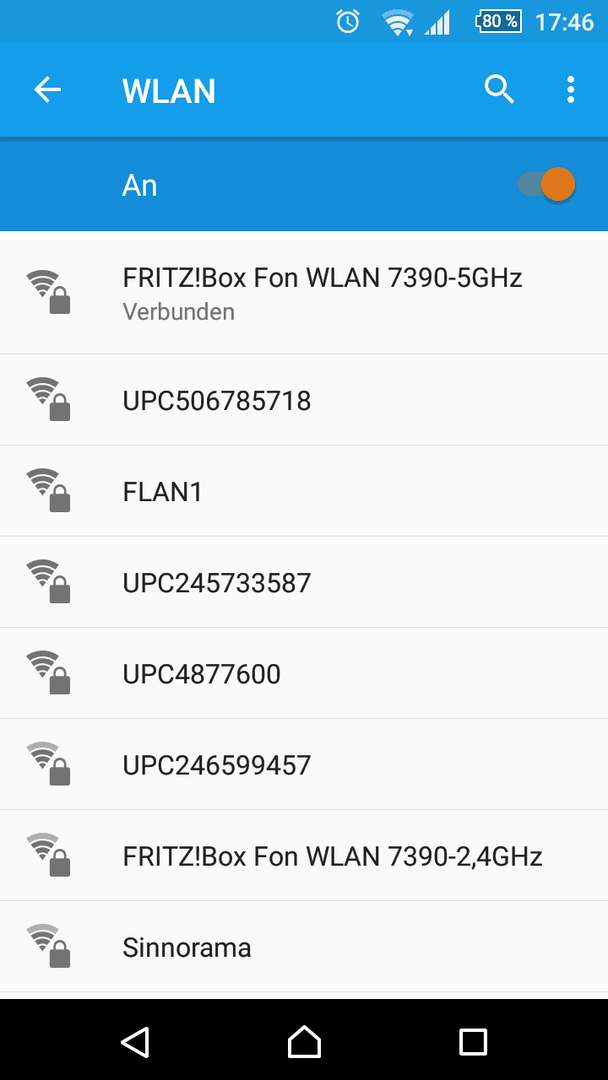Connect to UPC4877600

304,673
